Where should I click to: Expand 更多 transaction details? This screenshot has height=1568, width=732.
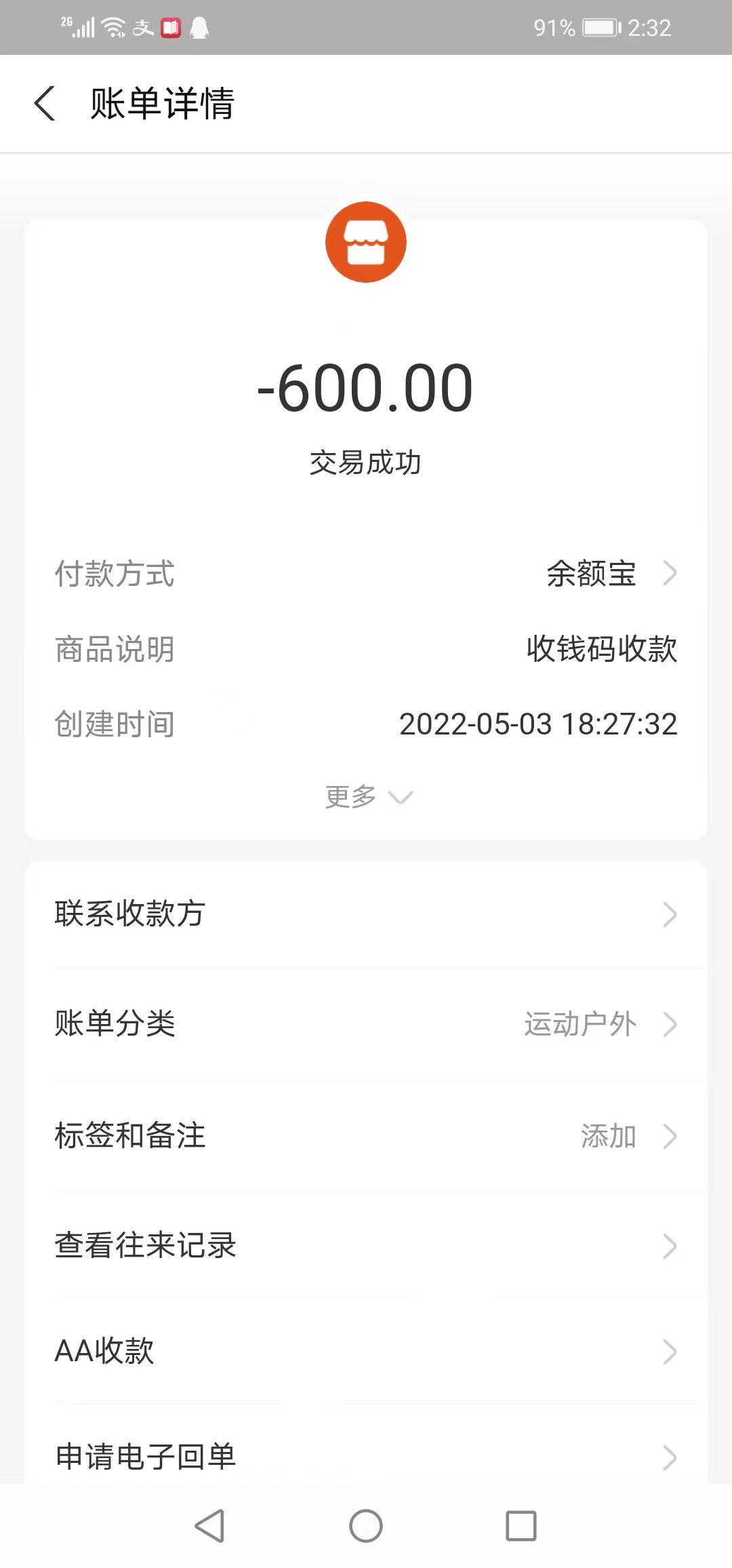coord(367,796)
